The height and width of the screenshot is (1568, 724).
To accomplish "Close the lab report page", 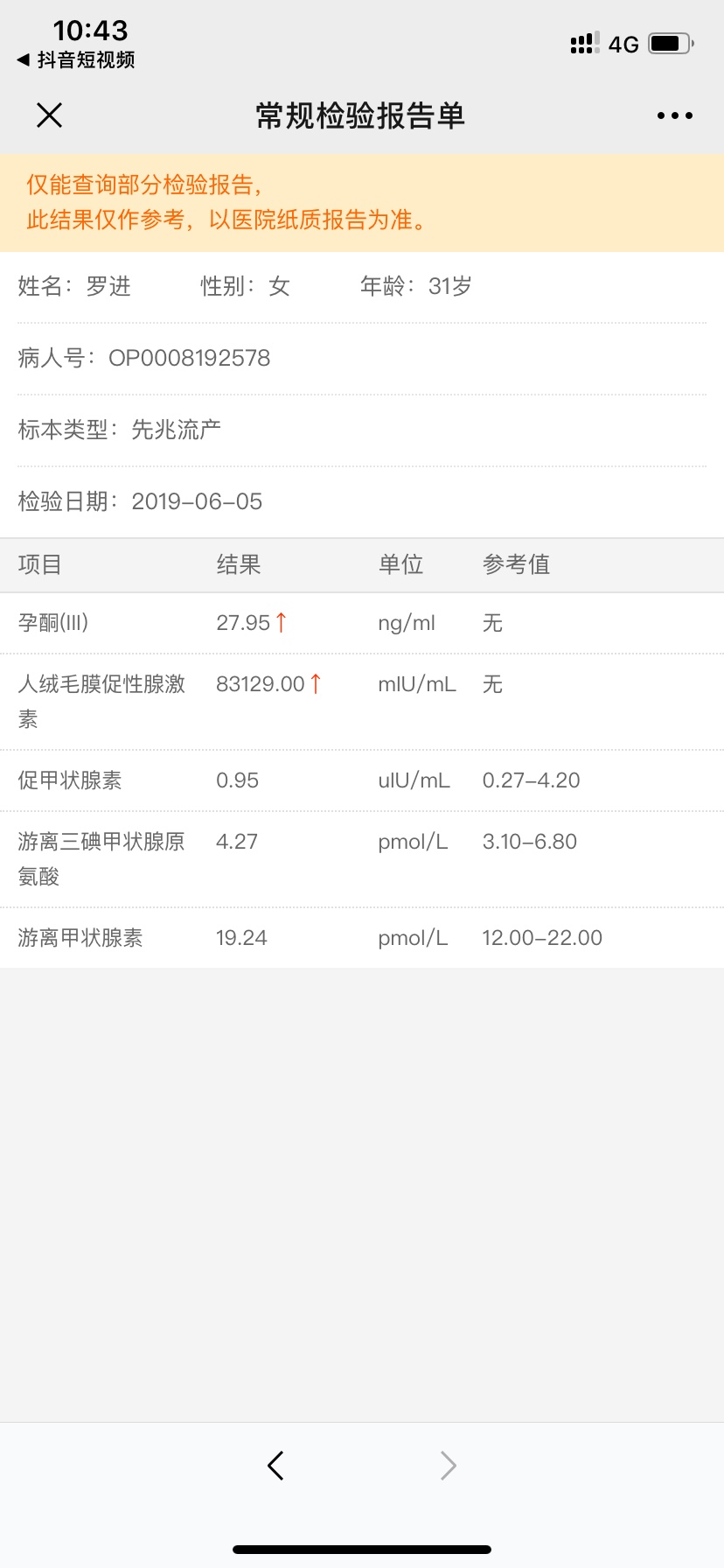I will pyautogui.click(x=50, y=115).
